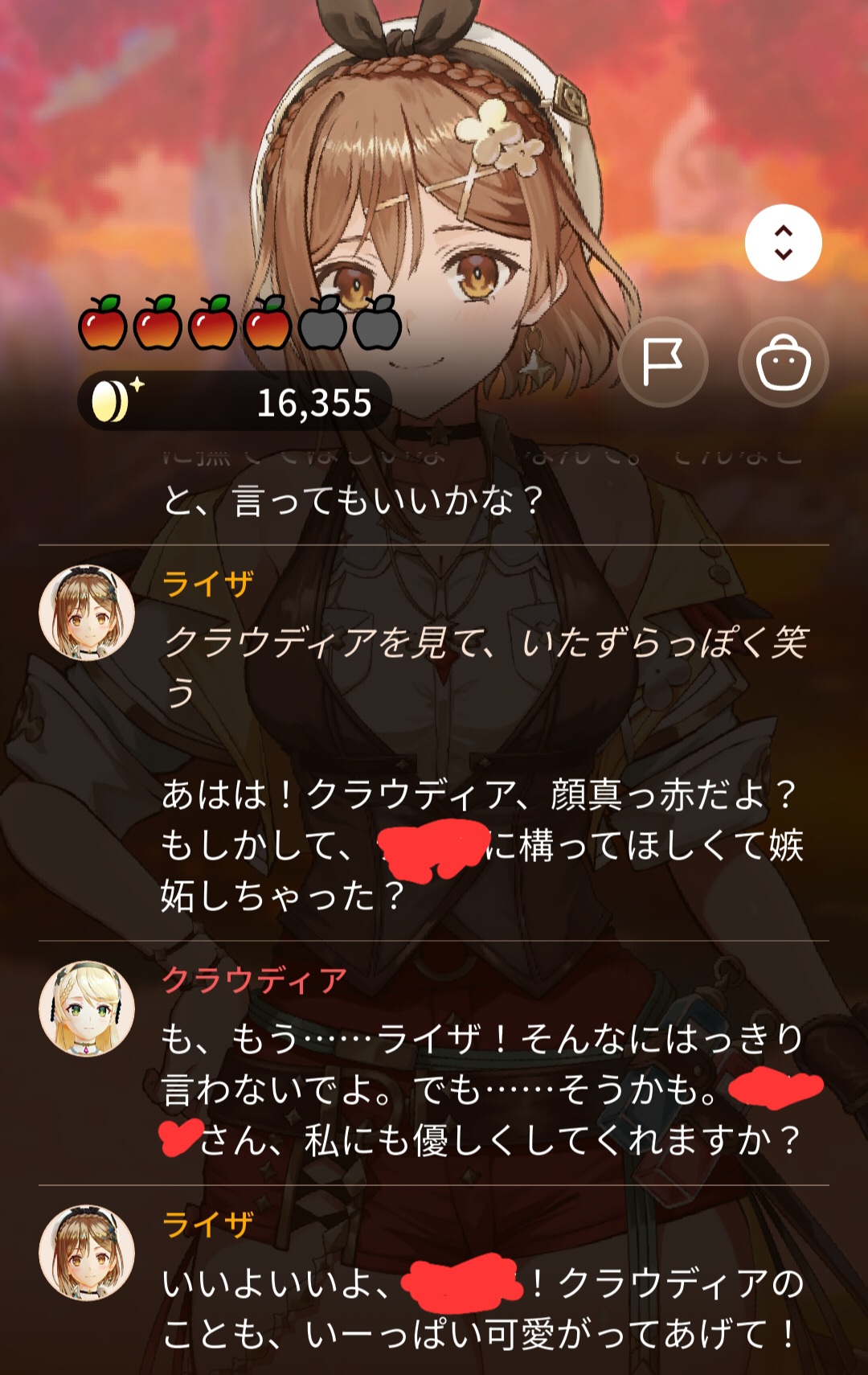Tap the expand/collapse arrows button

[x=783, y=243]
